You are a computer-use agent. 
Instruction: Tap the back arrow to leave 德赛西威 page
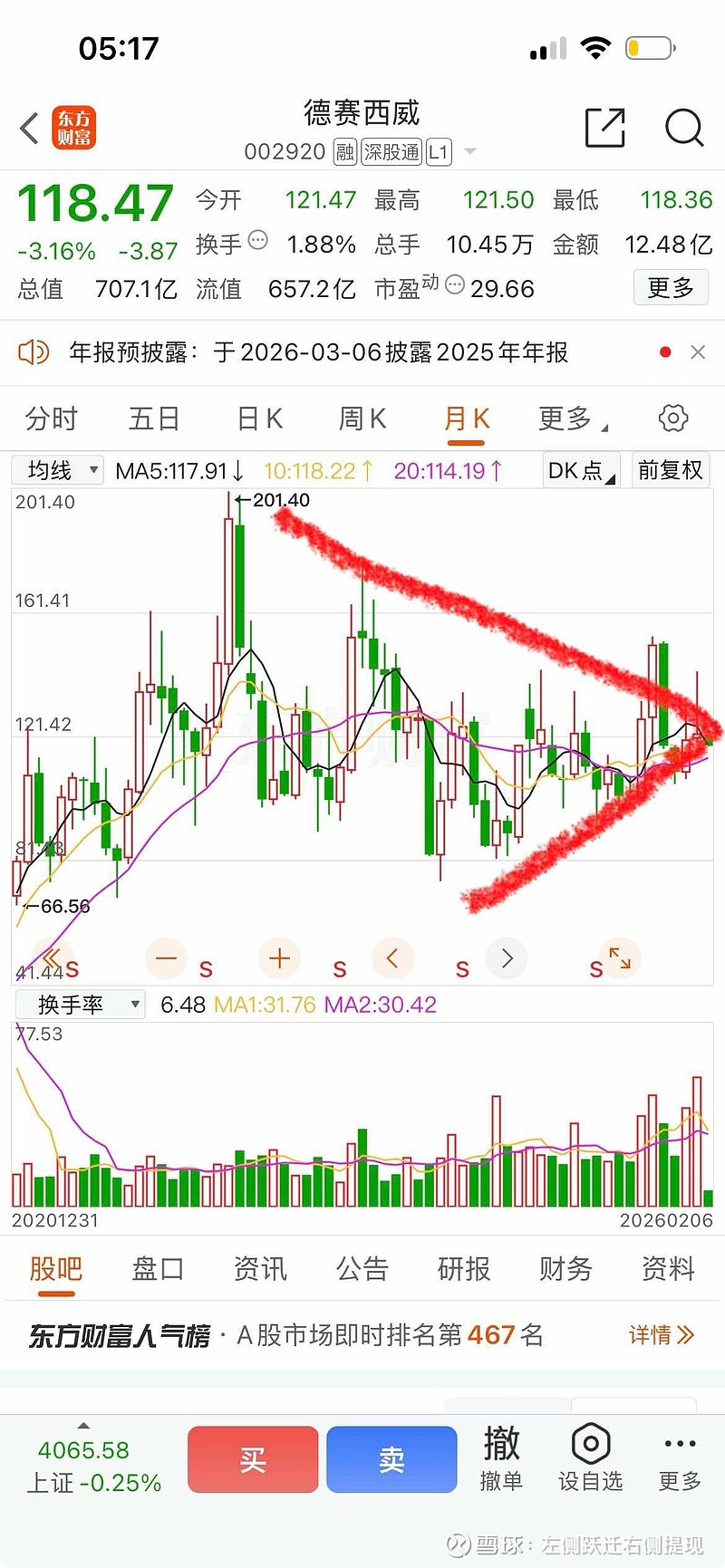[28, 129]
